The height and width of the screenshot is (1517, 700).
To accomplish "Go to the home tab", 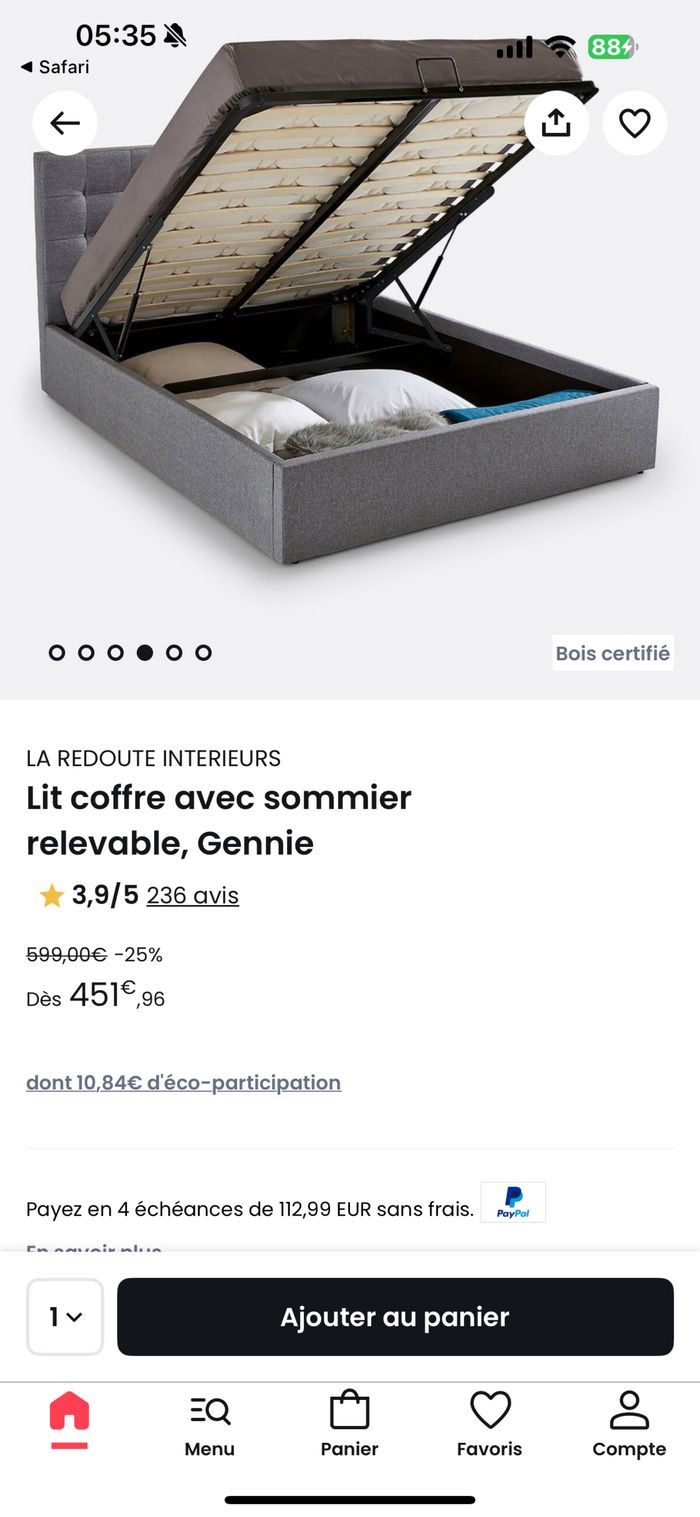I will tap(69, 1420).
